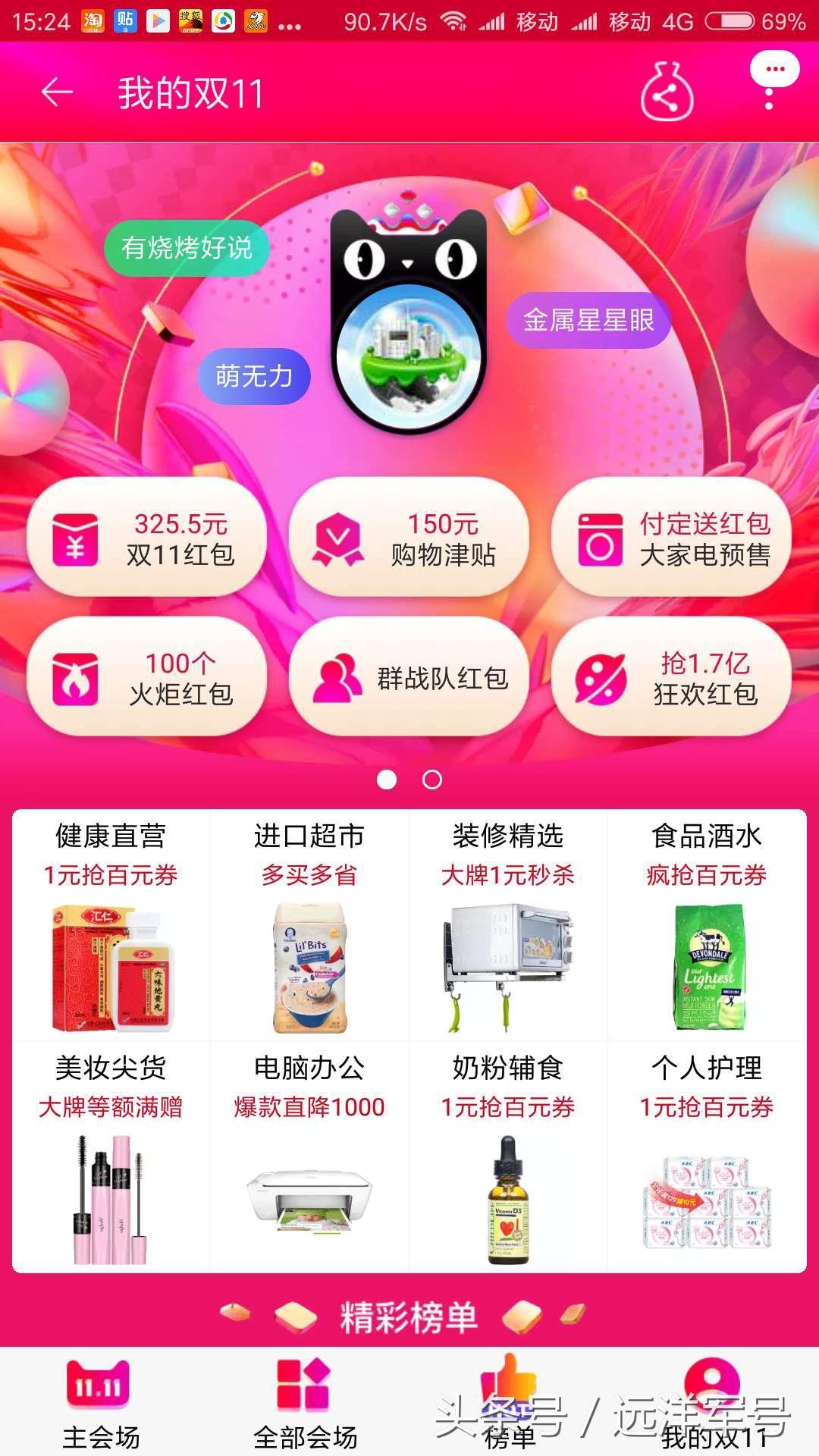Viewport: 819px width, 1456px height.
Task: Go back from 我的双11 page
Action: (x=57, y=93)
